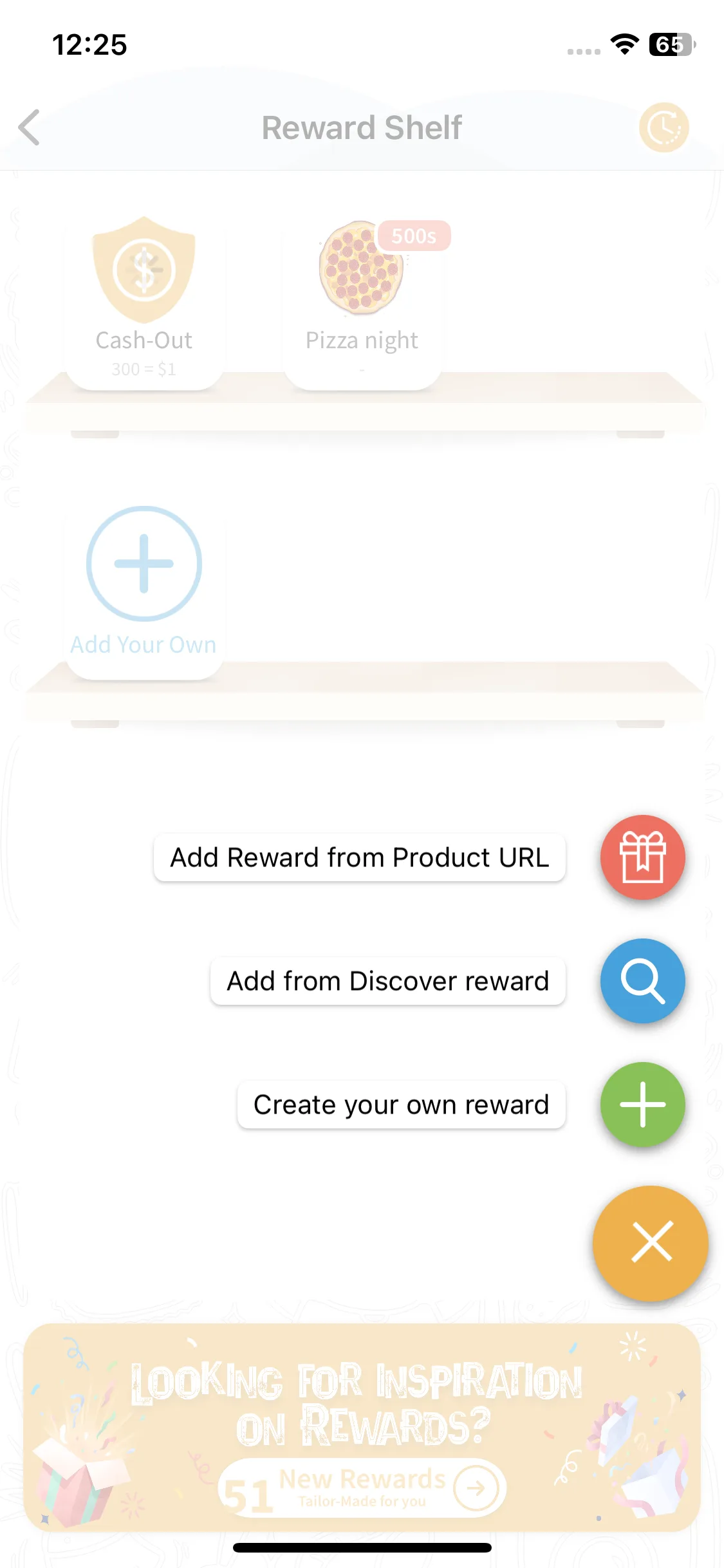
Task: Open the 51 New Rewards banner
Action: (362, 1487)
